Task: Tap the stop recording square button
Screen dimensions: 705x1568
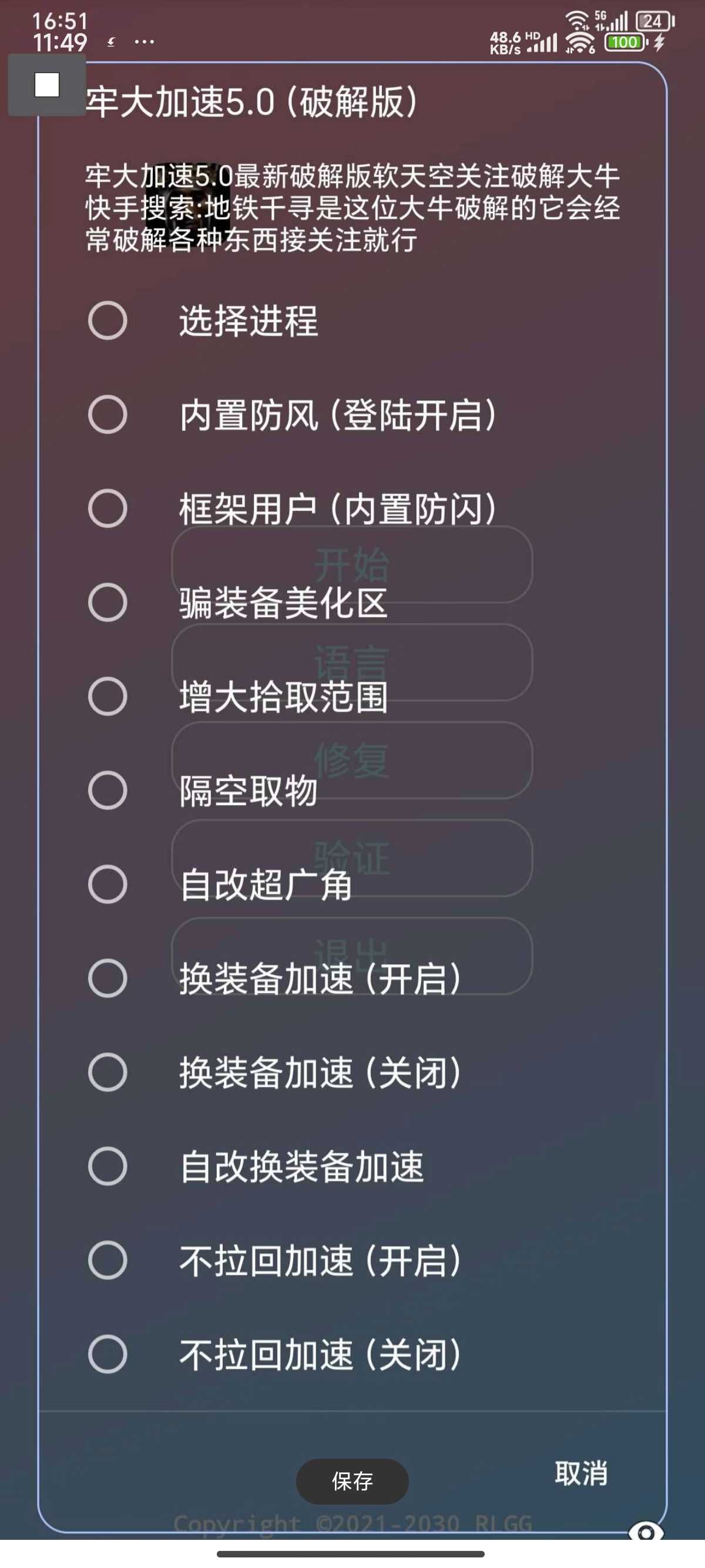Action: [47, 85]
